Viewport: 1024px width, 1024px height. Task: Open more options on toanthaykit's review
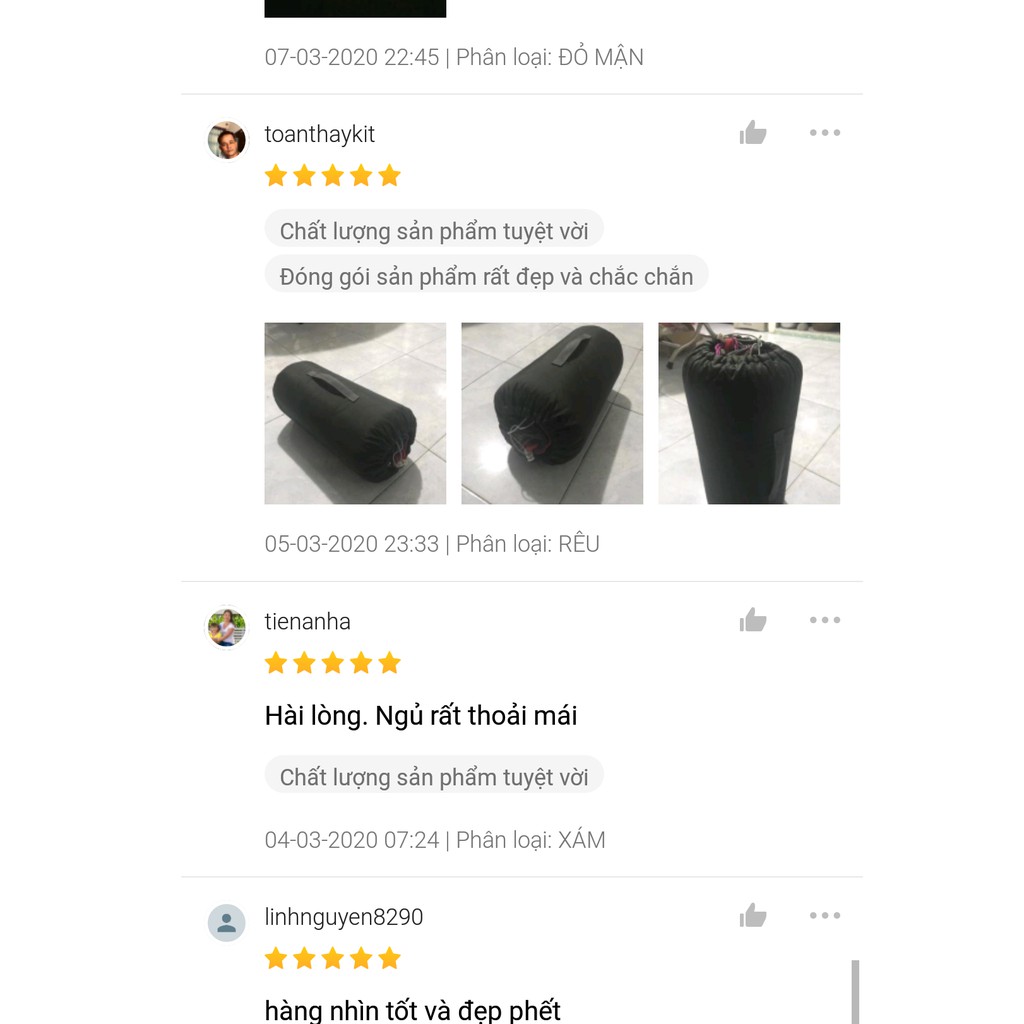tap(825, 133)
